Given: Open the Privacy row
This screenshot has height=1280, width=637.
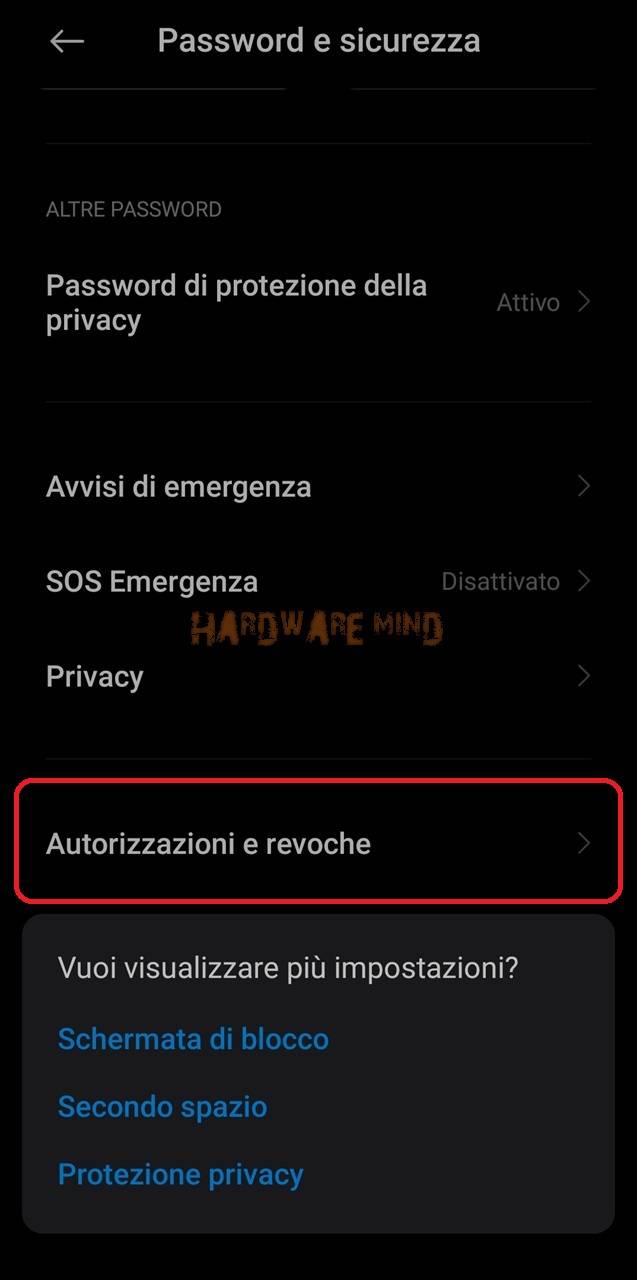Looking at the screenshot, I should point(318,677).
